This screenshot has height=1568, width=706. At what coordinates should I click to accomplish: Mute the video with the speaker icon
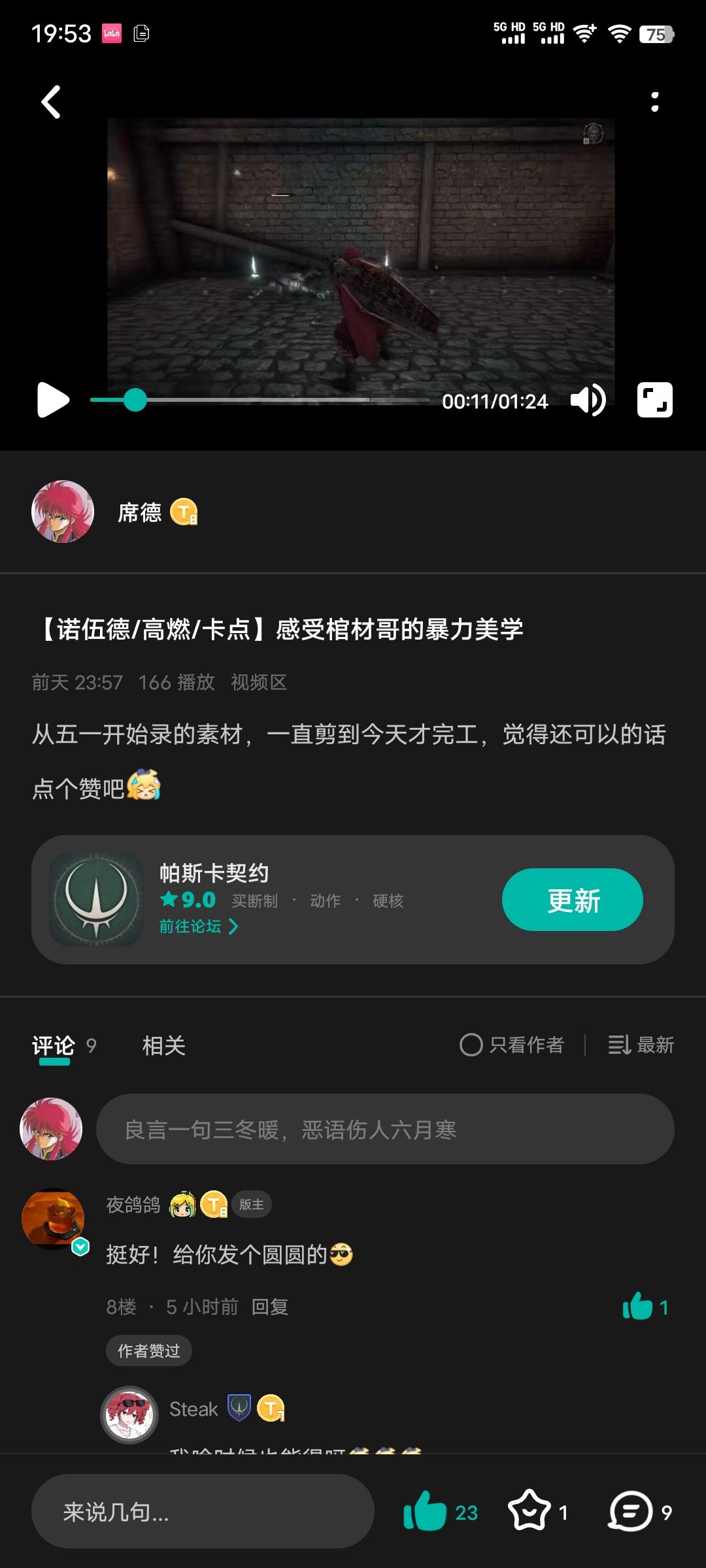click(588, 399)
